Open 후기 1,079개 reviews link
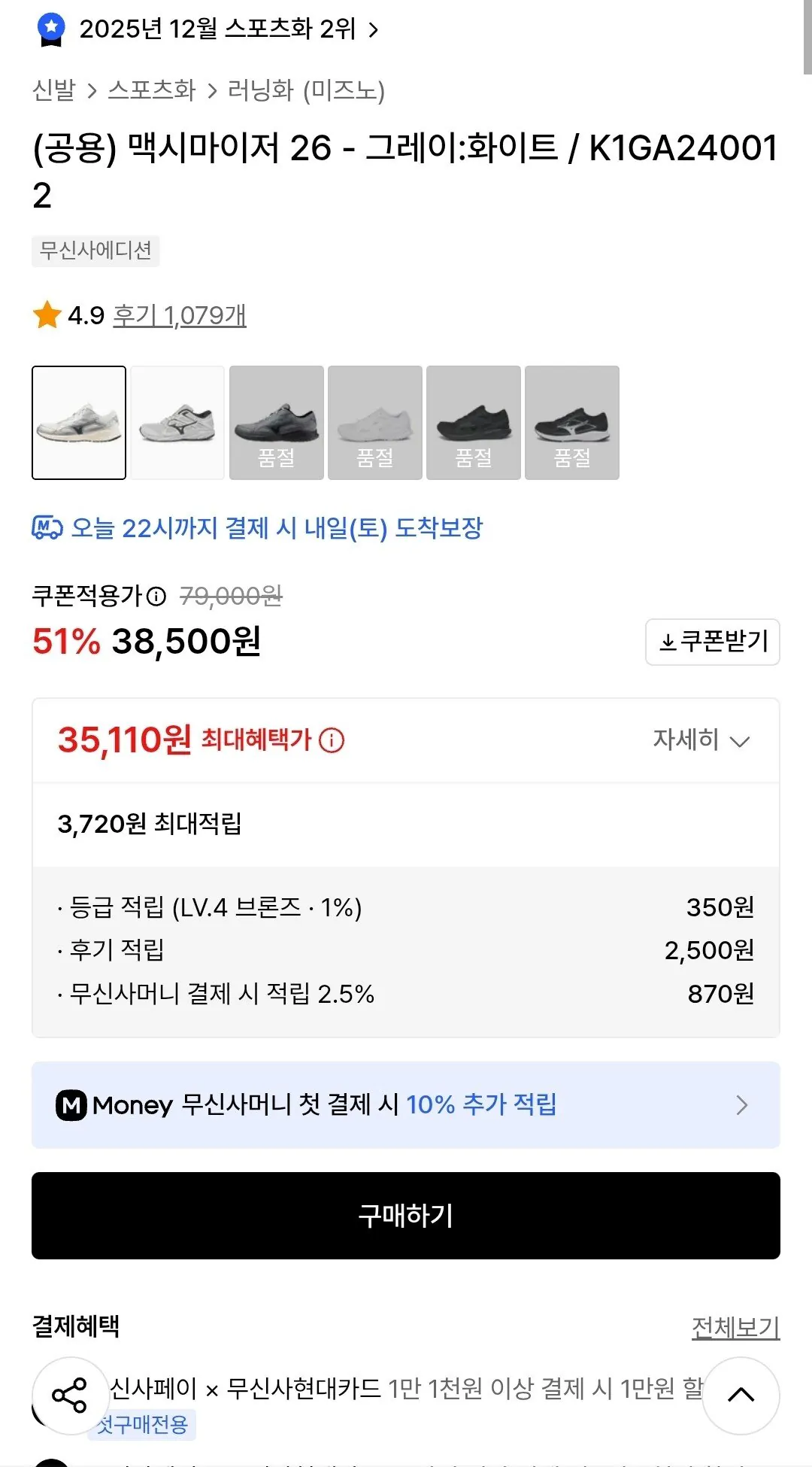The image size is (812, 1467). pyautogui.click(x=180, y=316)
